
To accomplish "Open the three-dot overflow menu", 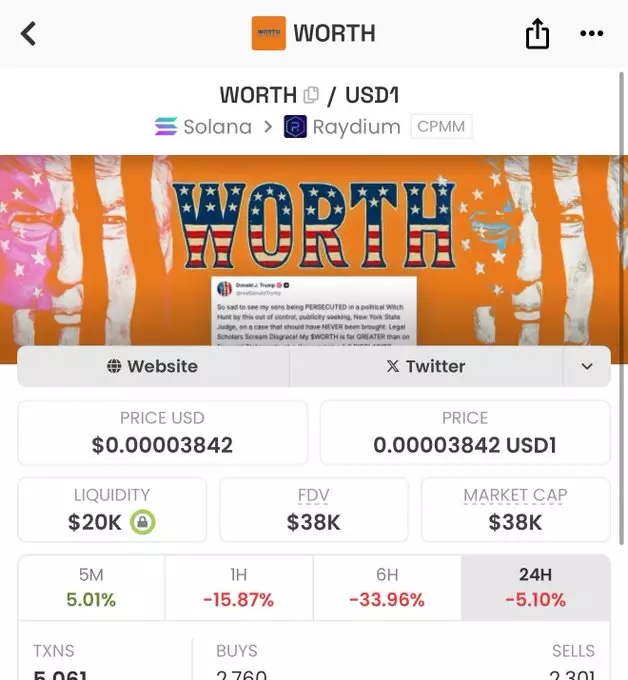I will pos(591,34).
